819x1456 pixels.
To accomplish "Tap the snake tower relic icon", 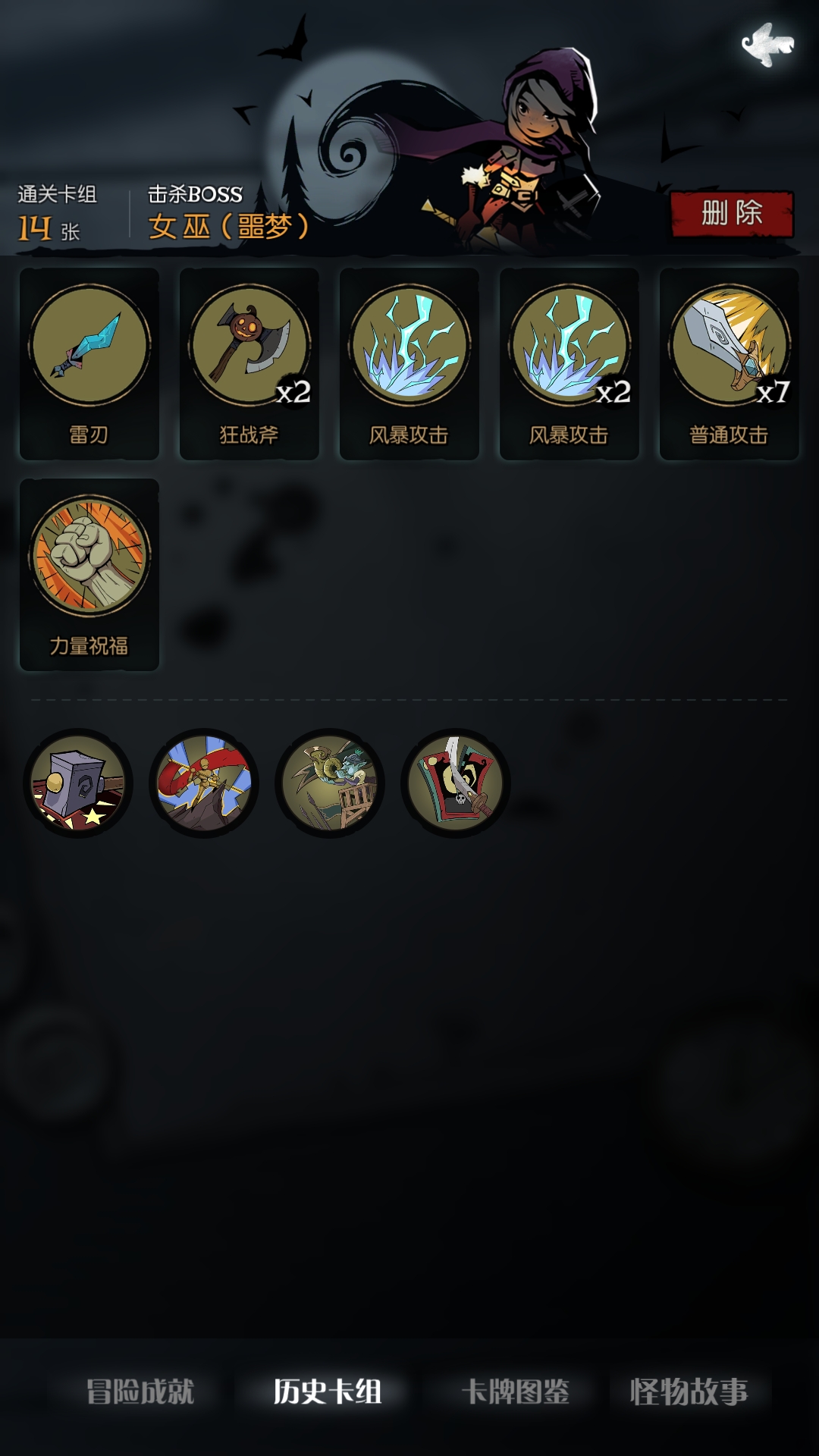I will [330, 783].
